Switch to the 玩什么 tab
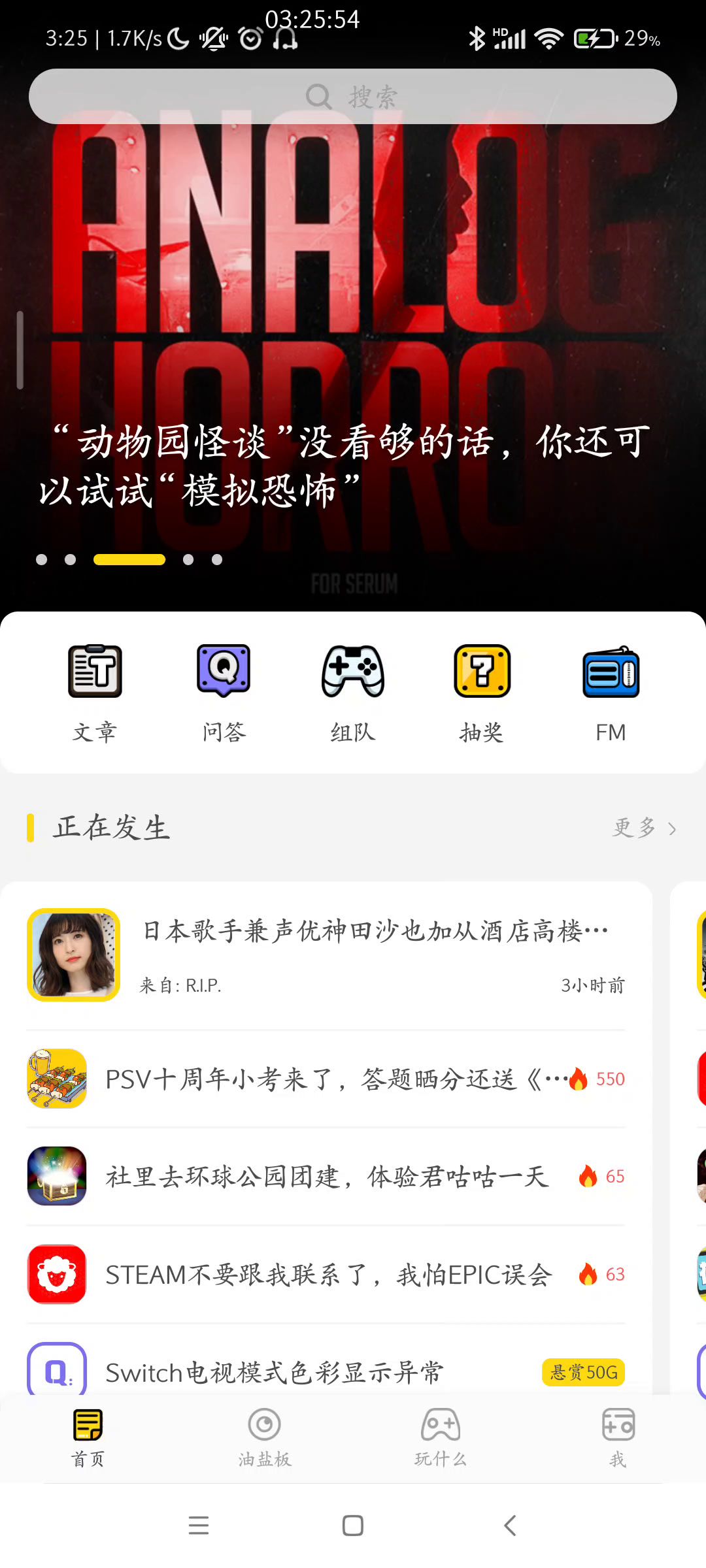Viewport: 706px width, 1568px height. click(441, 1437)
